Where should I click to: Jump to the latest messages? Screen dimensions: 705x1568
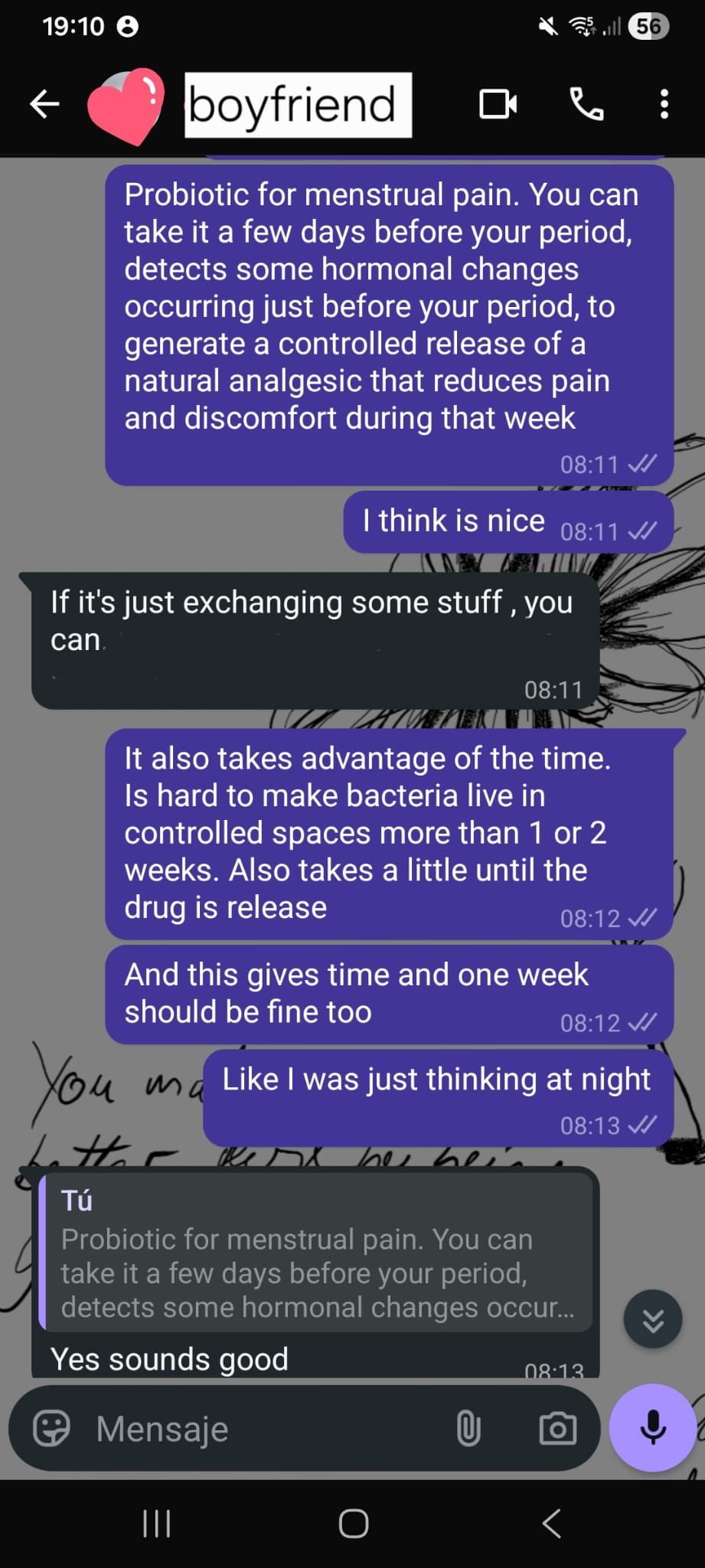coord(653,1320)
